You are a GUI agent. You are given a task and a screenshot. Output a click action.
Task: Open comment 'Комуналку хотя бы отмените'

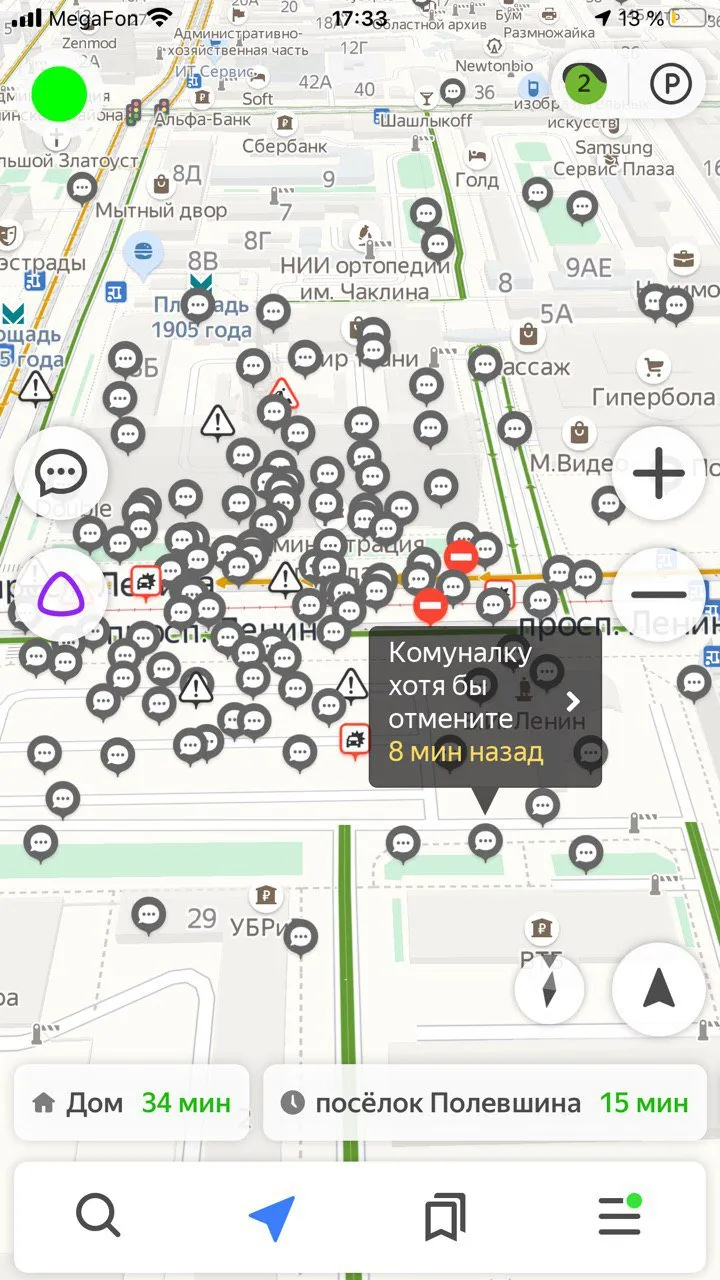(485, 708)
